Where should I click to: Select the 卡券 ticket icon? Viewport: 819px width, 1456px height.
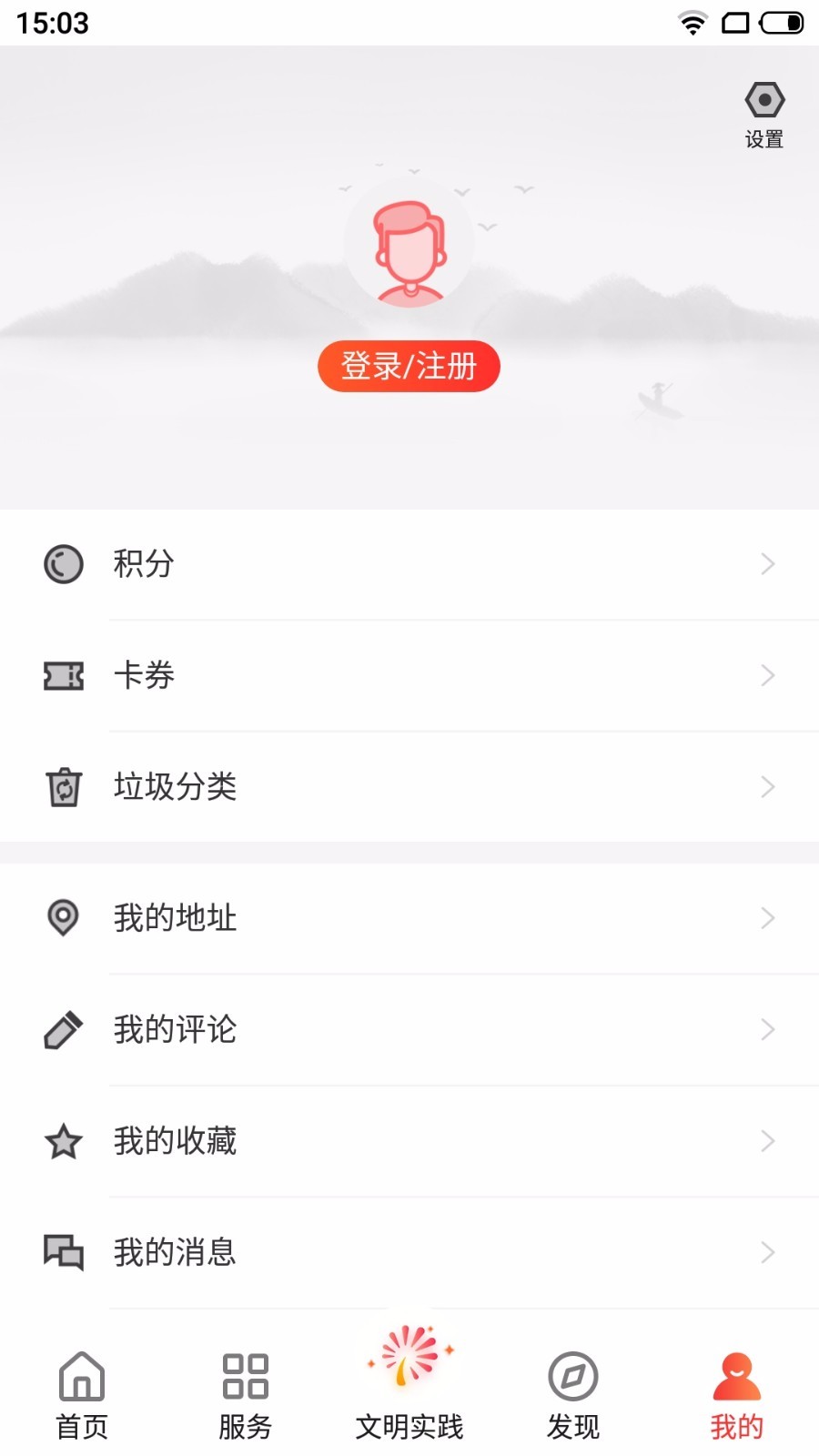click(x=62, y=676)
